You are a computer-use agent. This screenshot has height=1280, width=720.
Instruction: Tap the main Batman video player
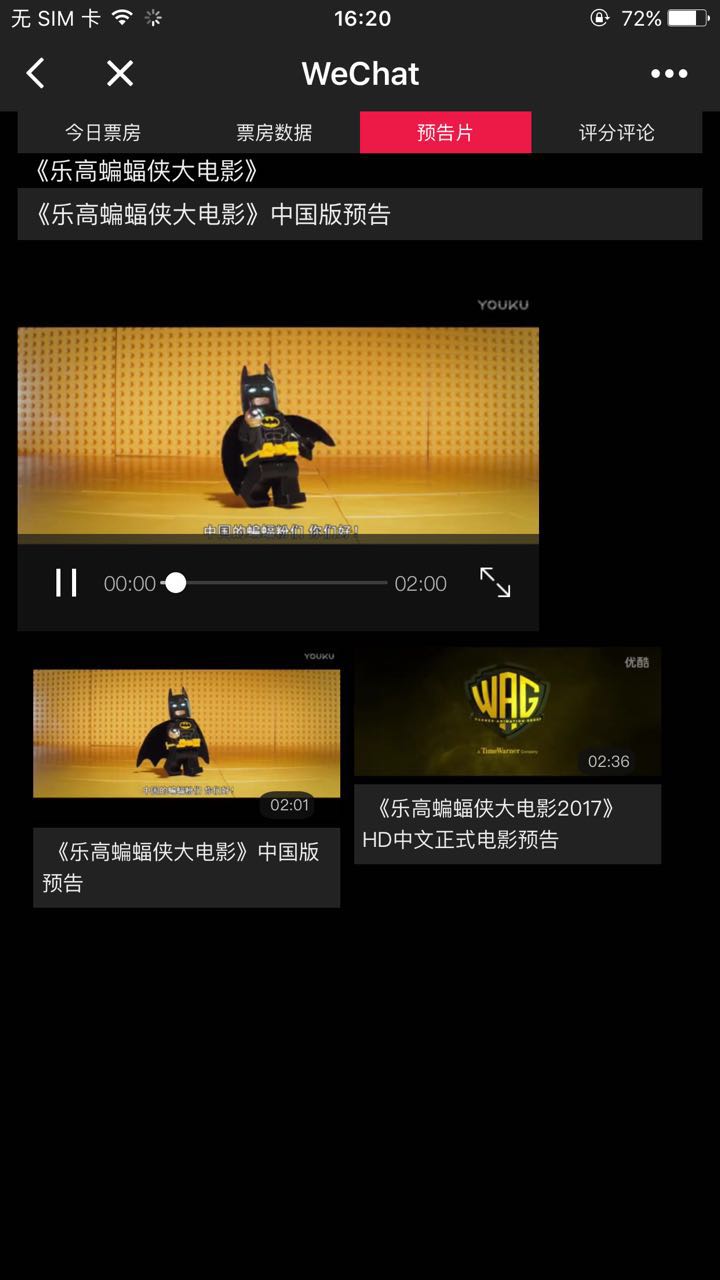(x=278, y=432)
